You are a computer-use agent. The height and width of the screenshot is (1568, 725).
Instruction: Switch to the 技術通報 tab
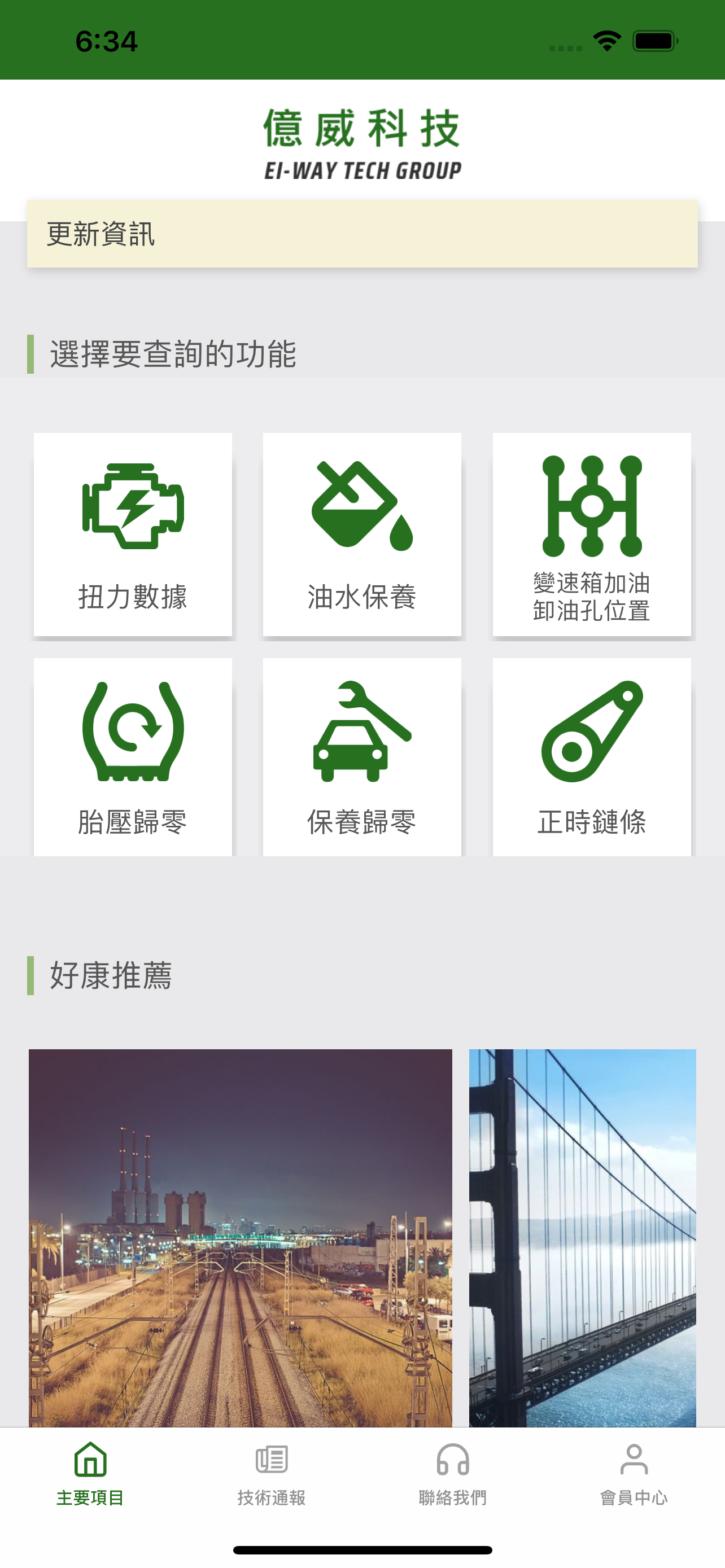pos(272,1497)
